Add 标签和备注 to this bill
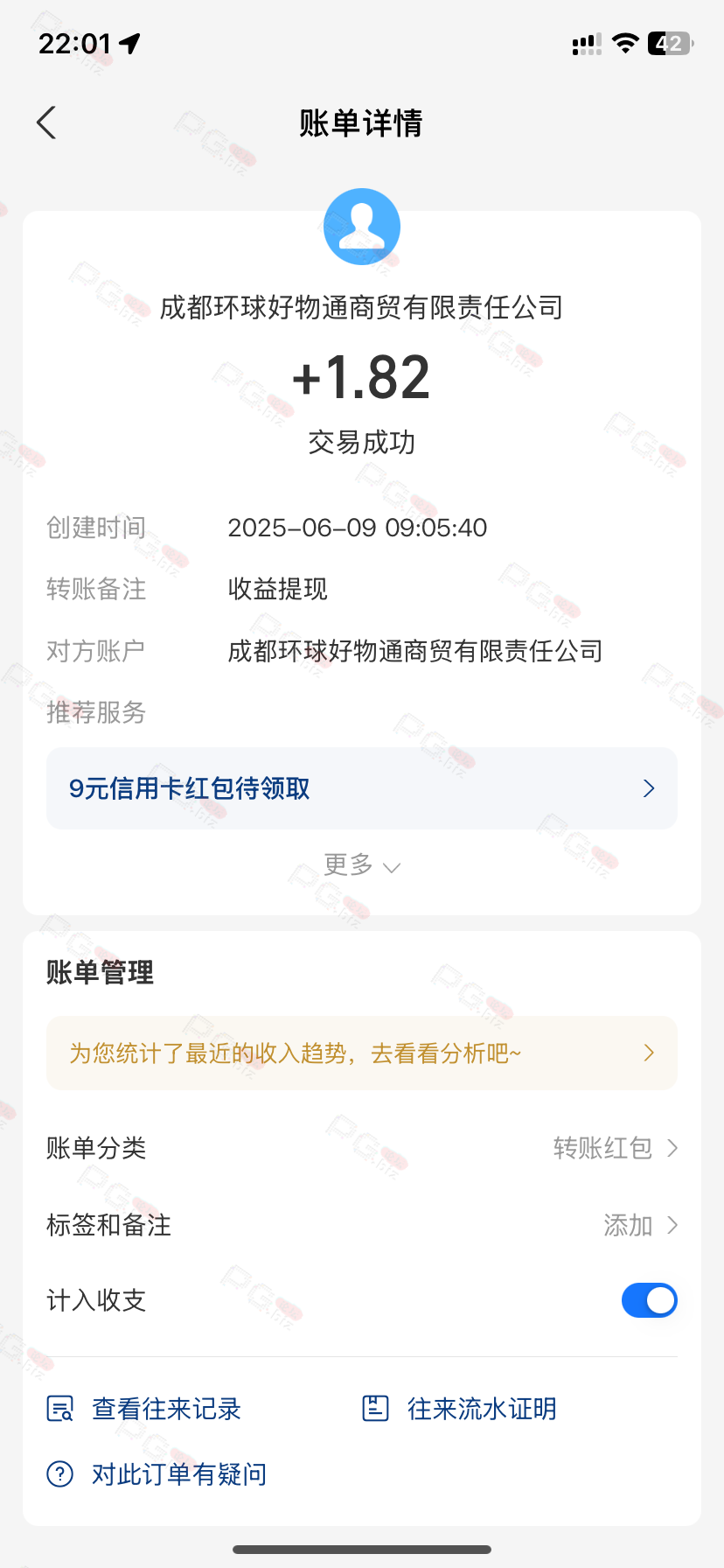724x1568 pixels. pos(362,1225)
